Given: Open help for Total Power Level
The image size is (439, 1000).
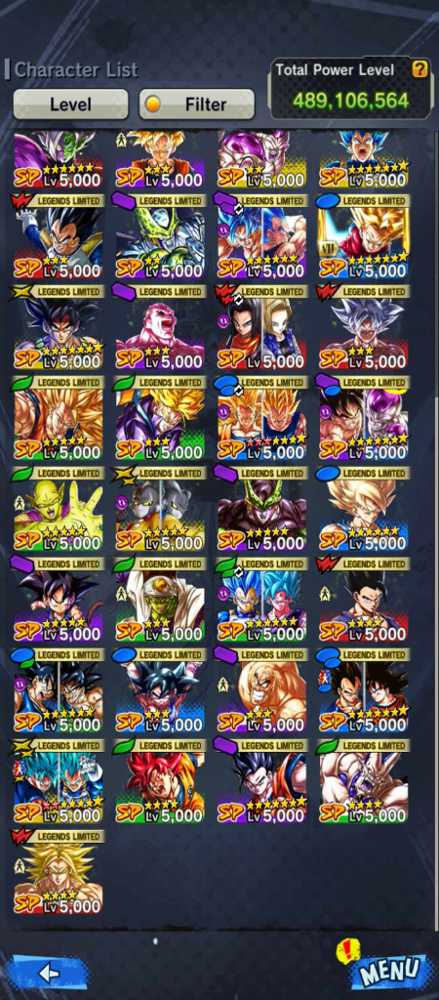Looking at the screenshot, I should pyautogui.click(x=419, y=69).
